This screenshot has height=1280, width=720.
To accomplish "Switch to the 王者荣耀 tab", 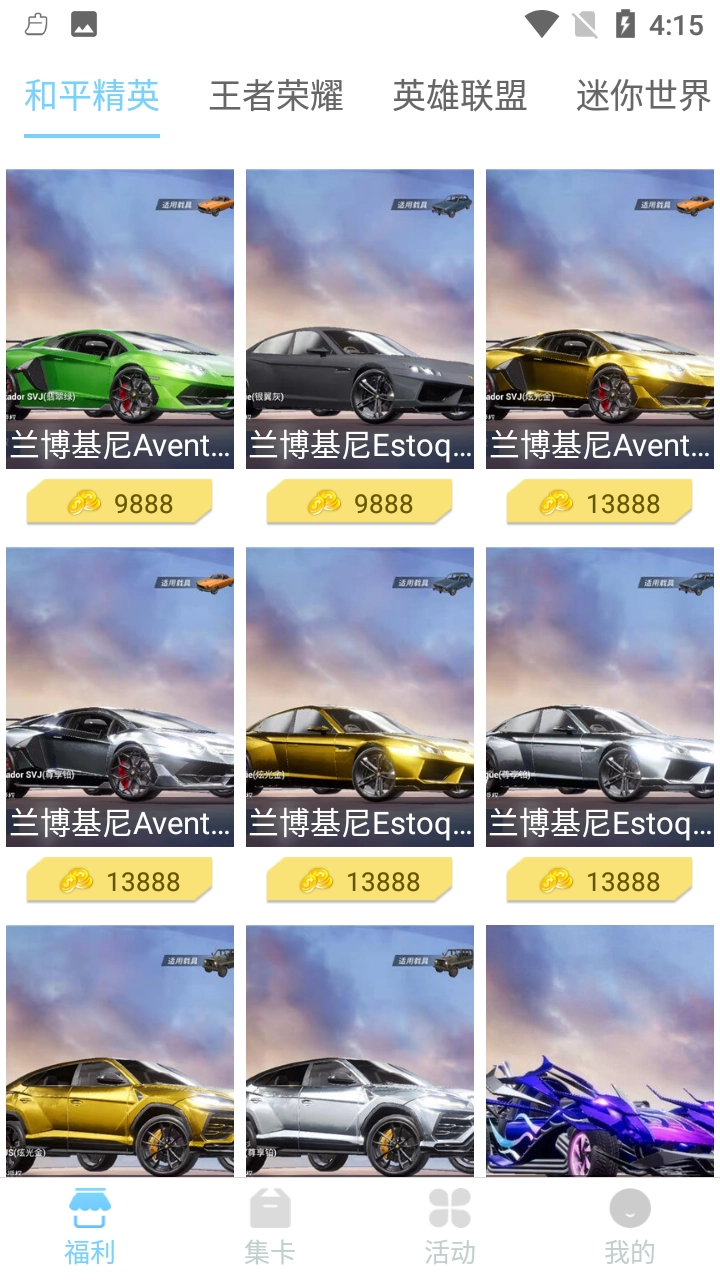I will (x=274, y=96).
